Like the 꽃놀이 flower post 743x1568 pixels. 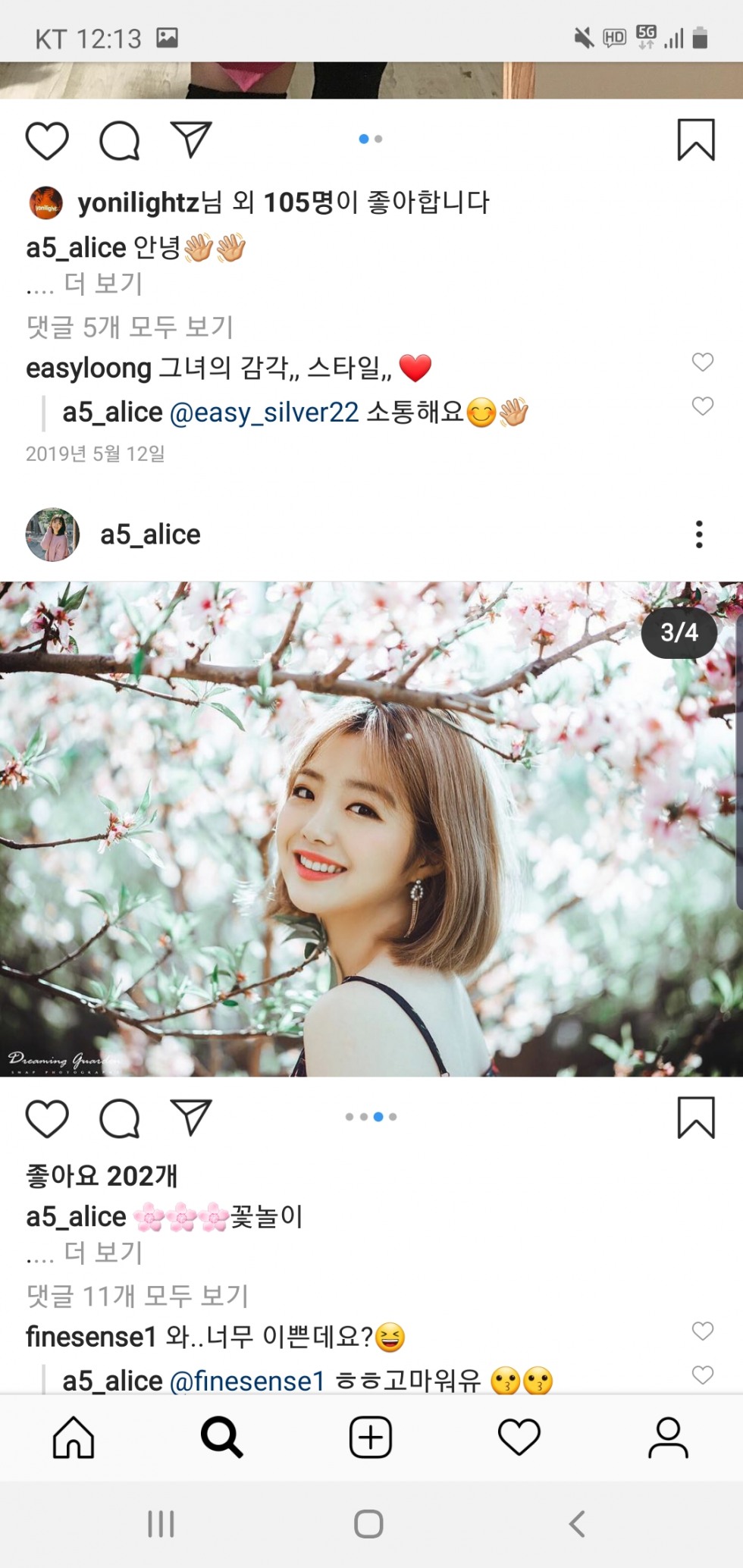(x=47, y=1118)
